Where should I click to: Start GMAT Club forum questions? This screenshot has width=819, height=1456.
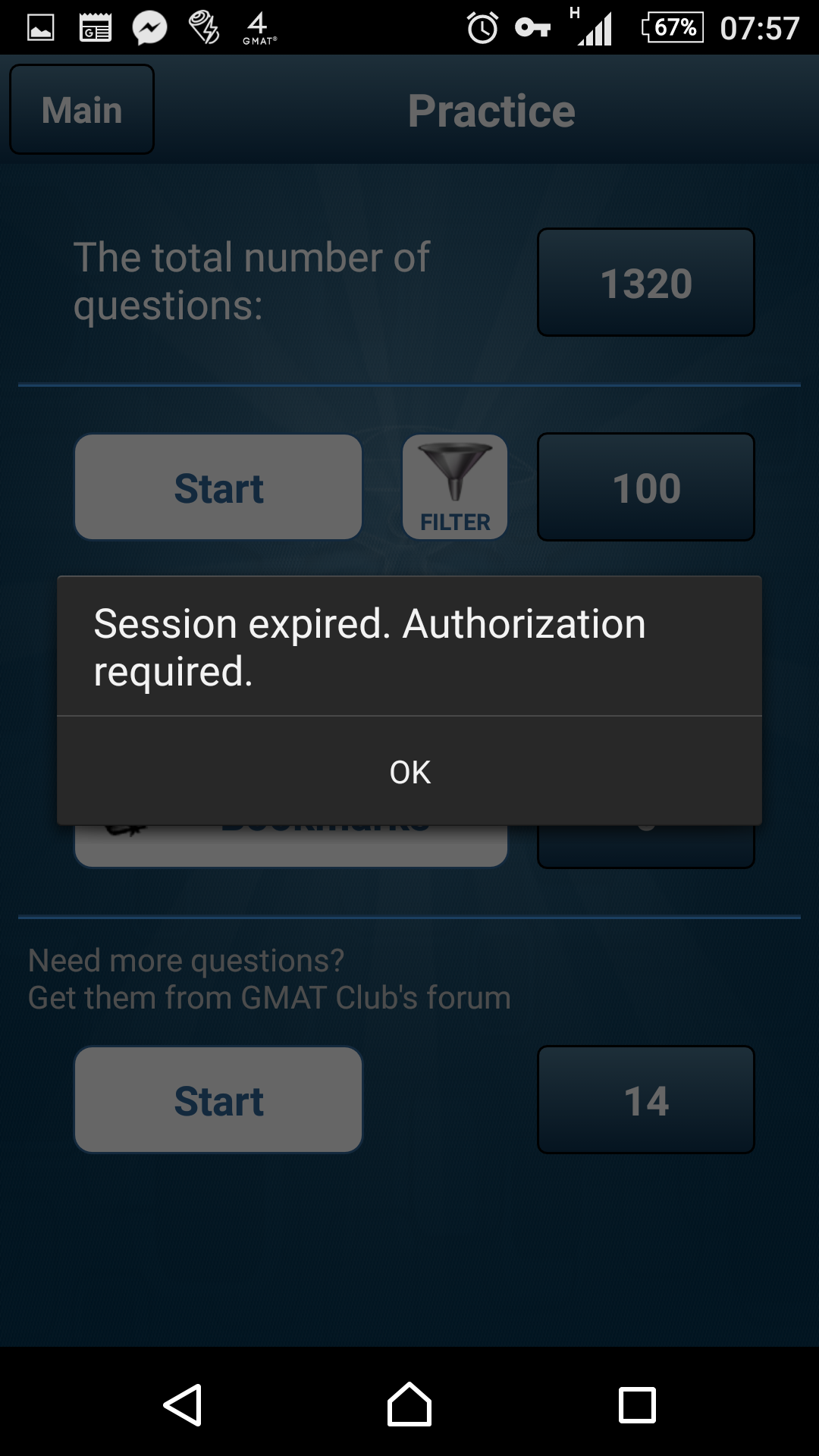point(218,1100)
